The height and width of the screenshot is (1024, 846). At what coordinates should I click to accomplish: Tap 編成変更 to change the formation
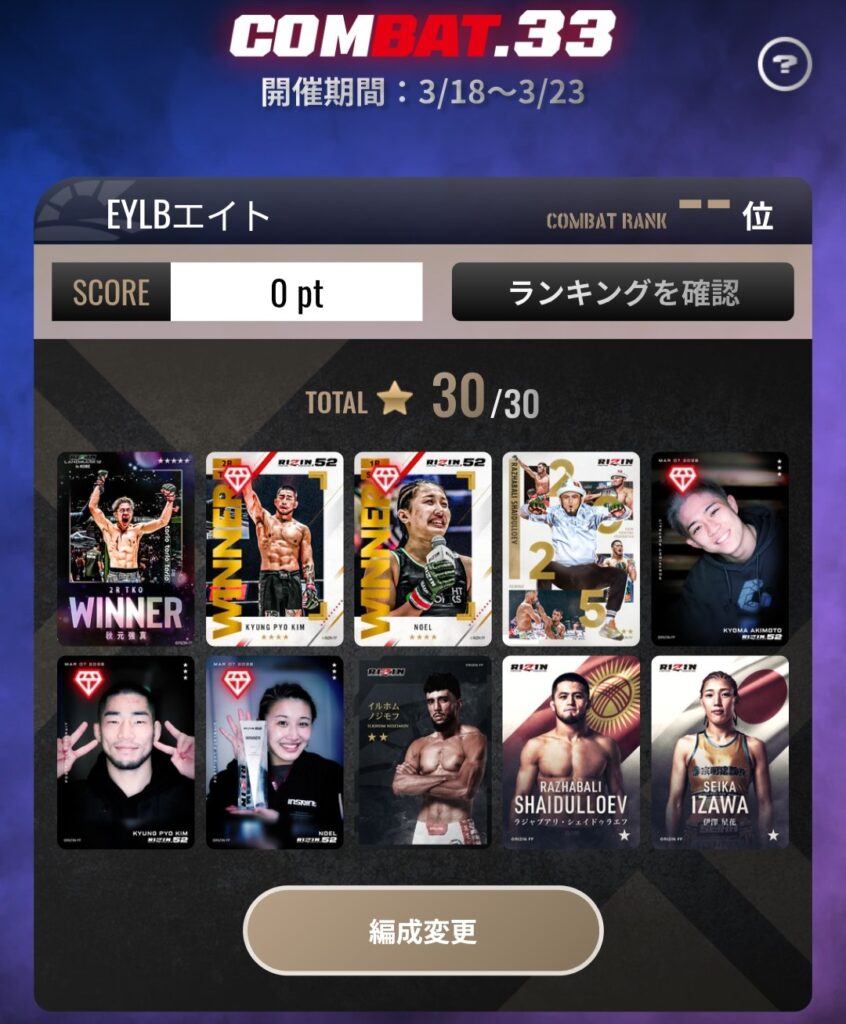point(423,931)
